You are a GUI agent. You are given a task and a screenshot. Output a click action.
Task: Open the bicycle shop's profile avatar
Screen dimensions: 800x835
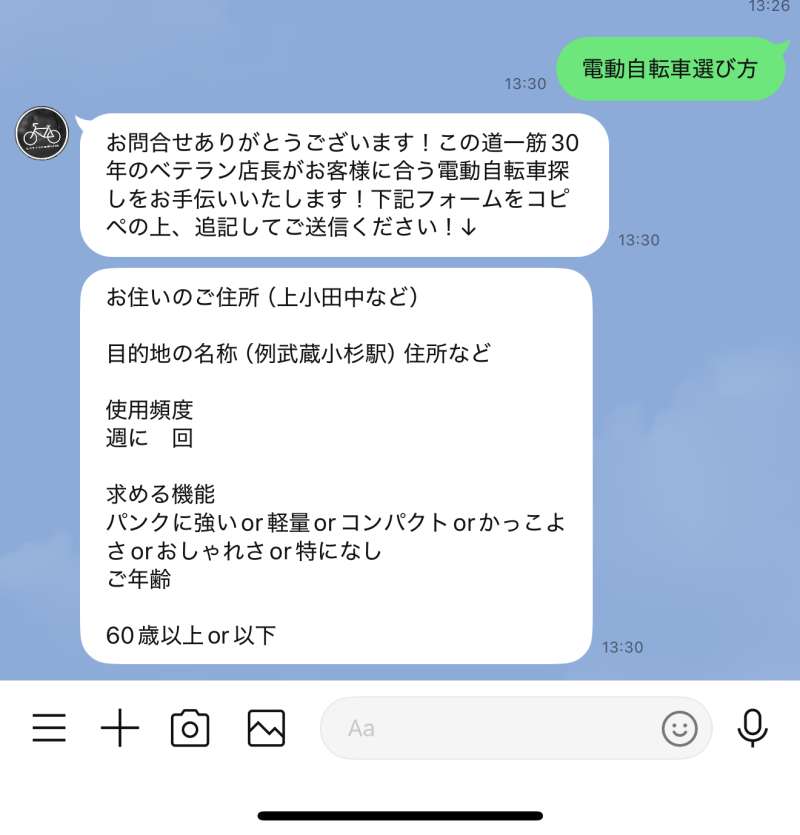point(42,132)
